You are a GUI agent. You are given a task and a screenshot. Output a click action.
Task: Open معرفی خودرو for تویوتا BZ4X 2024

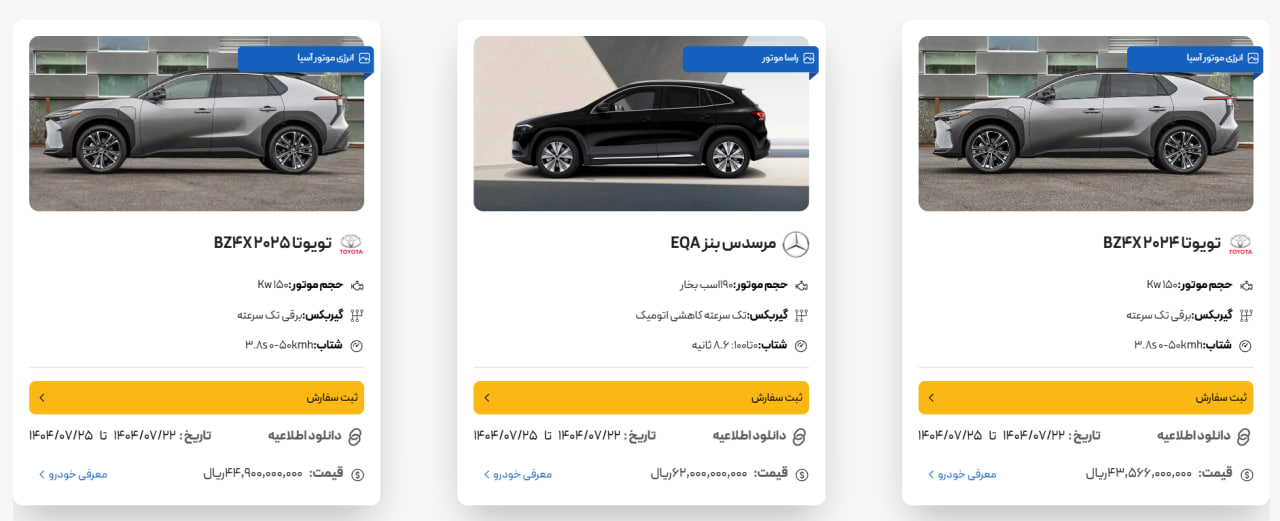962,474
